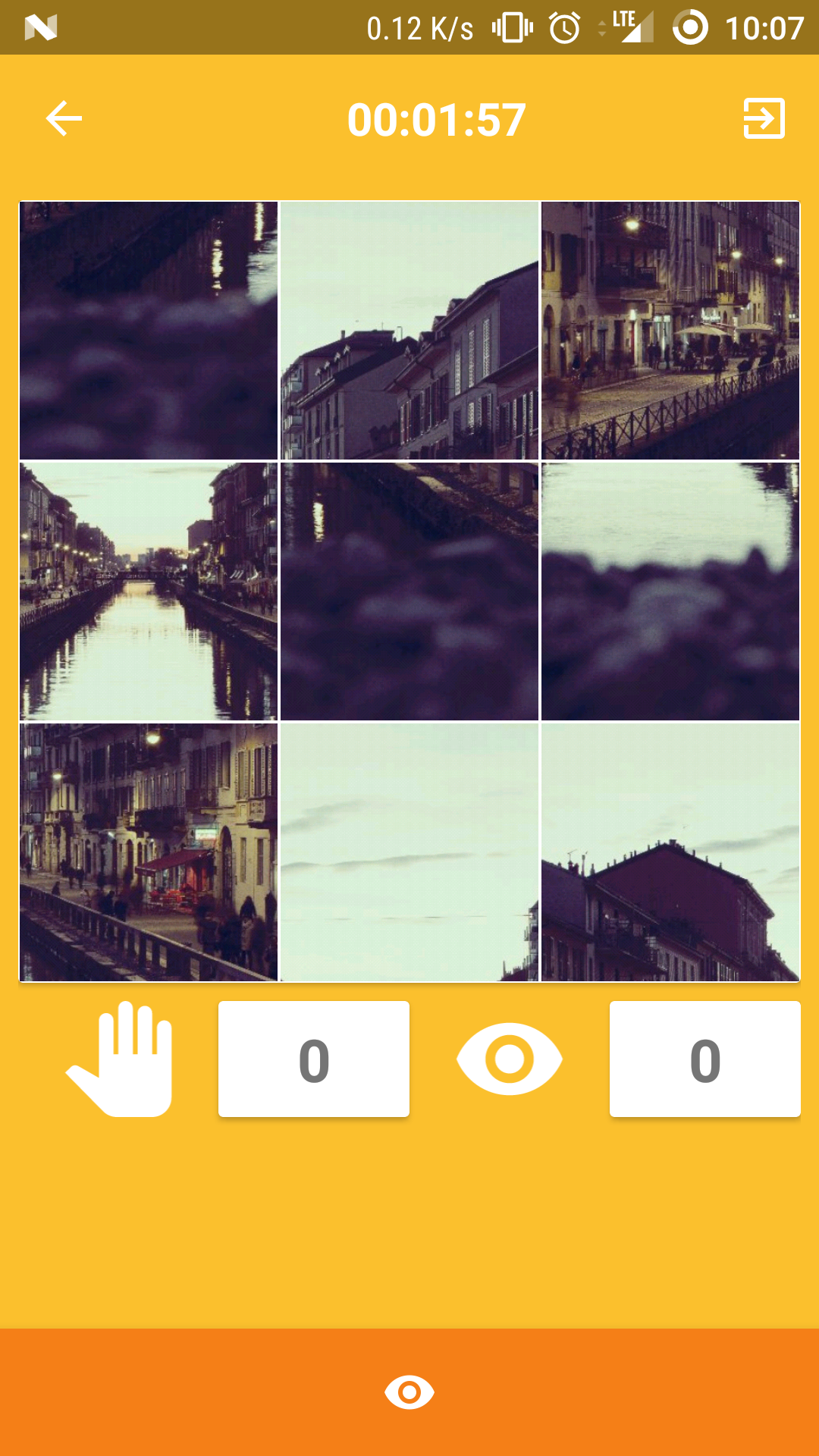The width and height of the screenshot is (819, 1456).
Task: Toggle the puzzle preview using the eye button
Action: 508,1059
